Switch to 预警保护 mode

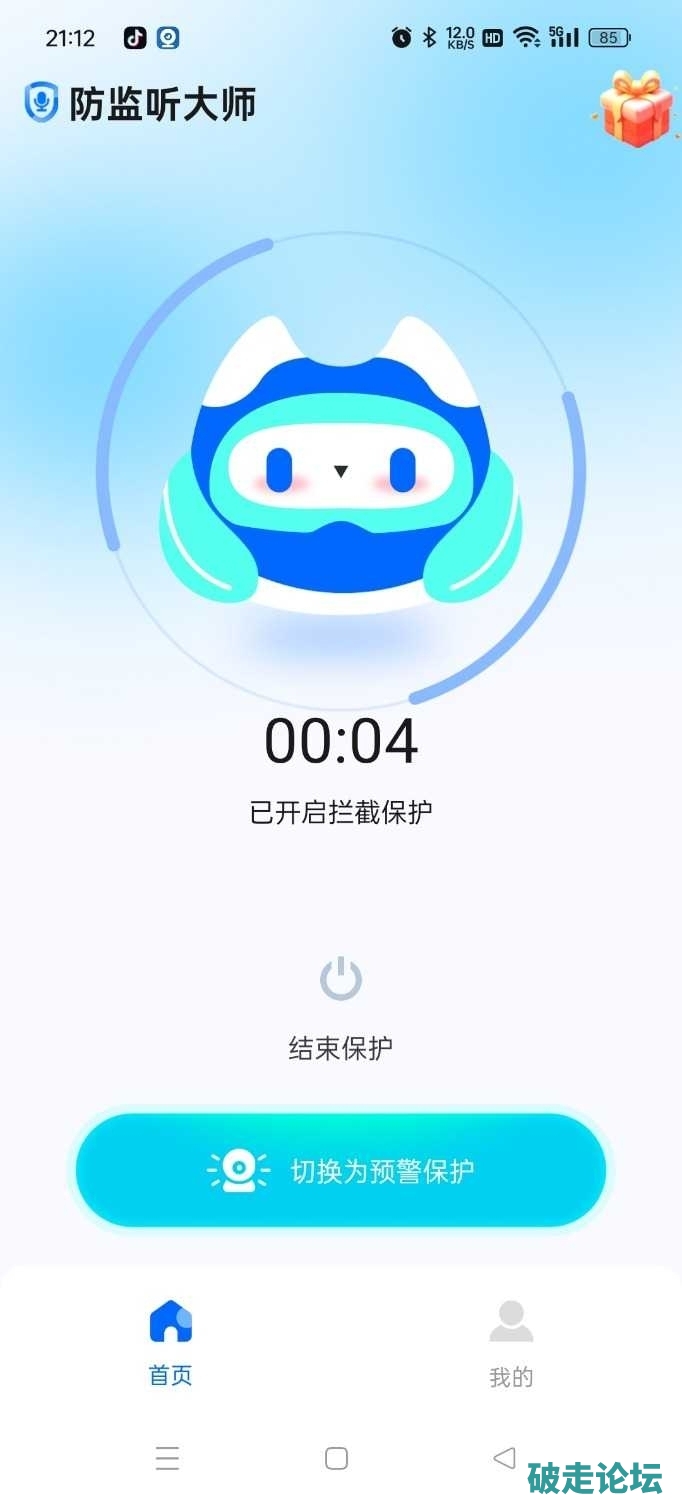pos(341,1170)
